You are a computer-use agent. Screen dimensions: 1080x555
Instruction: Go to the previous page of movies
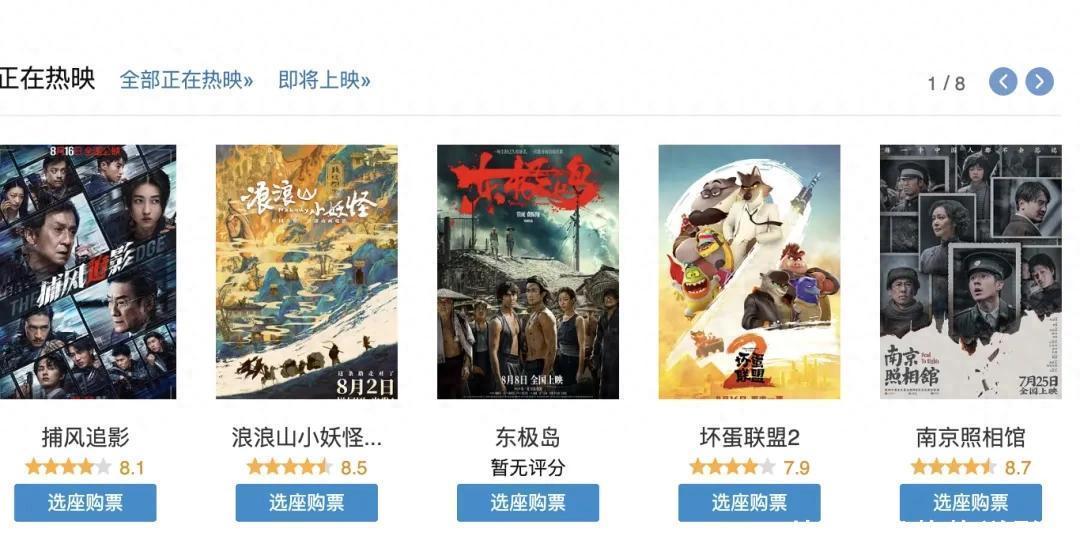pos(1003,82)
